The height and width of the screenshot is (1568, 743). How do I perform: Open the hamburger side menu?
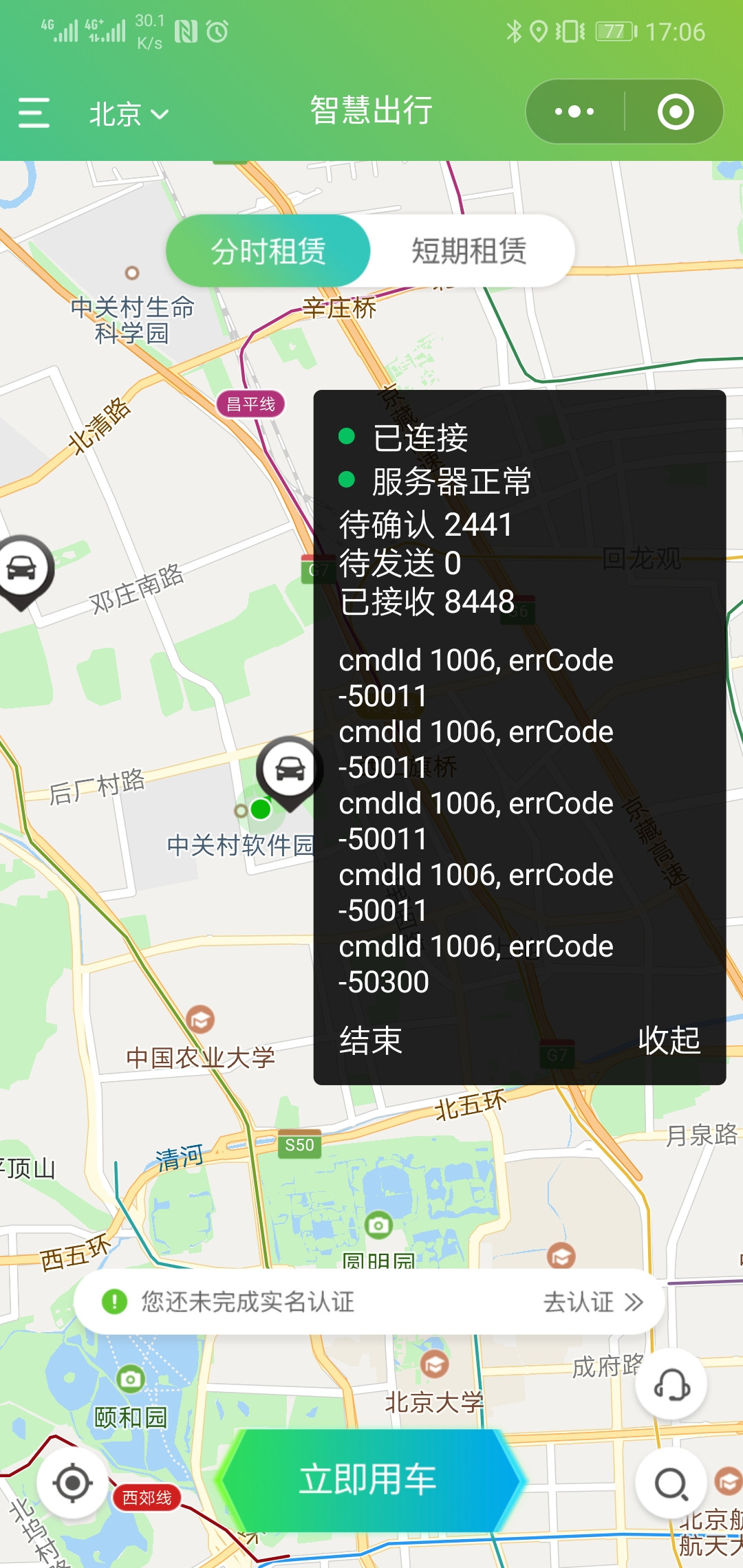pos(34,113)
